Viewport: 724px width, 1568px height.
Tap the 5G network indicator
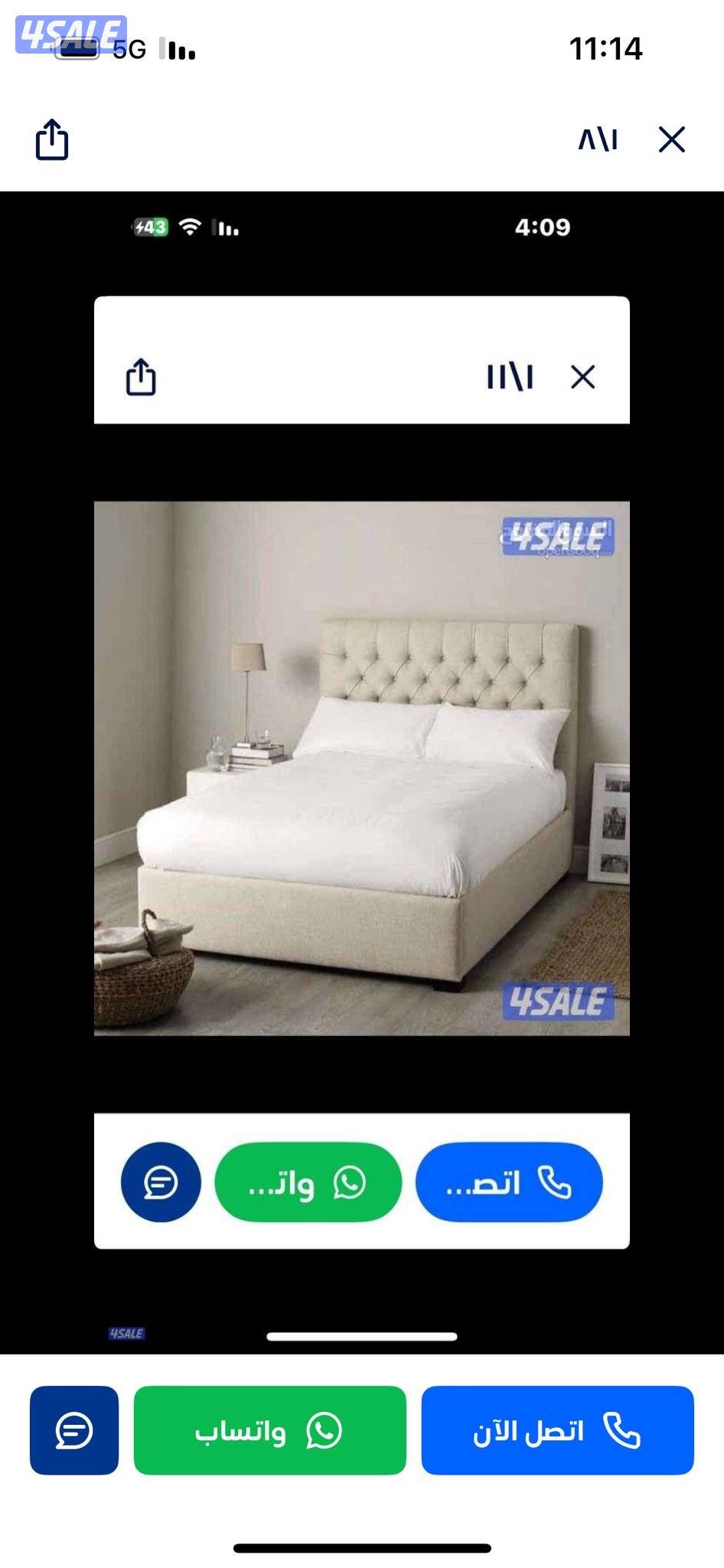(132, 49)
